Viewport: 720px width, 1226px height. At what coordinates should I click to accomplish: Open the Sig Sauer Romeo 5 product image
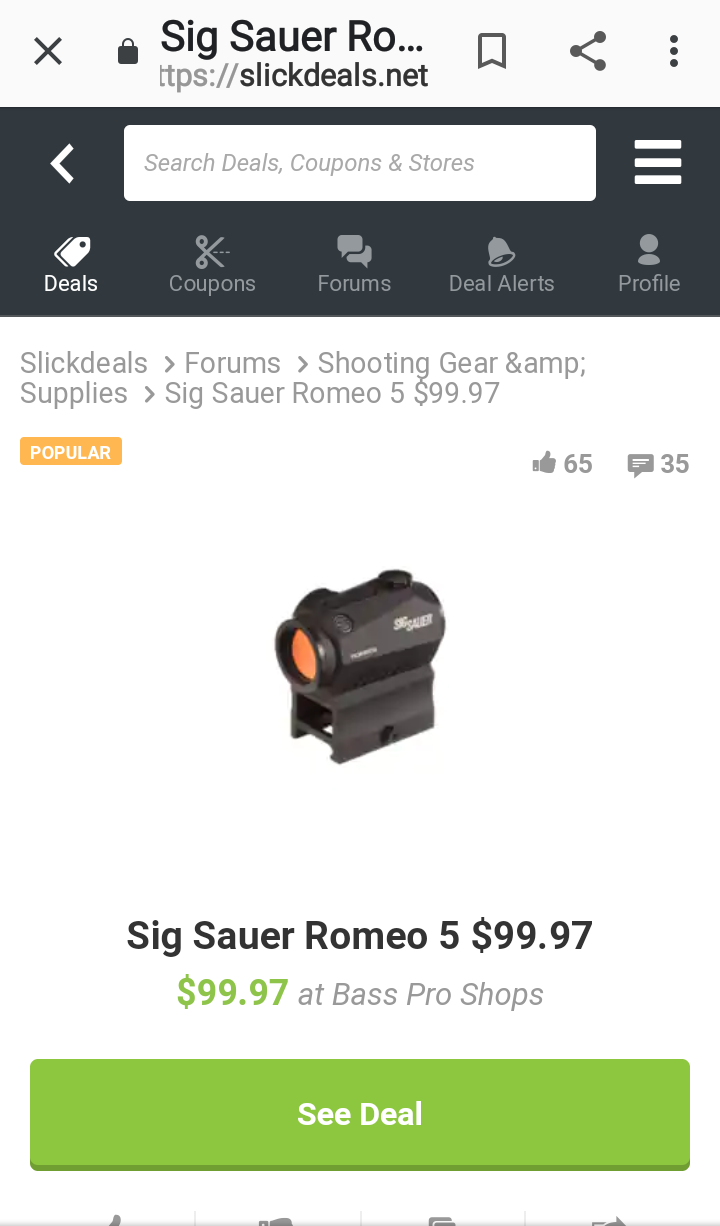point(360,666)
